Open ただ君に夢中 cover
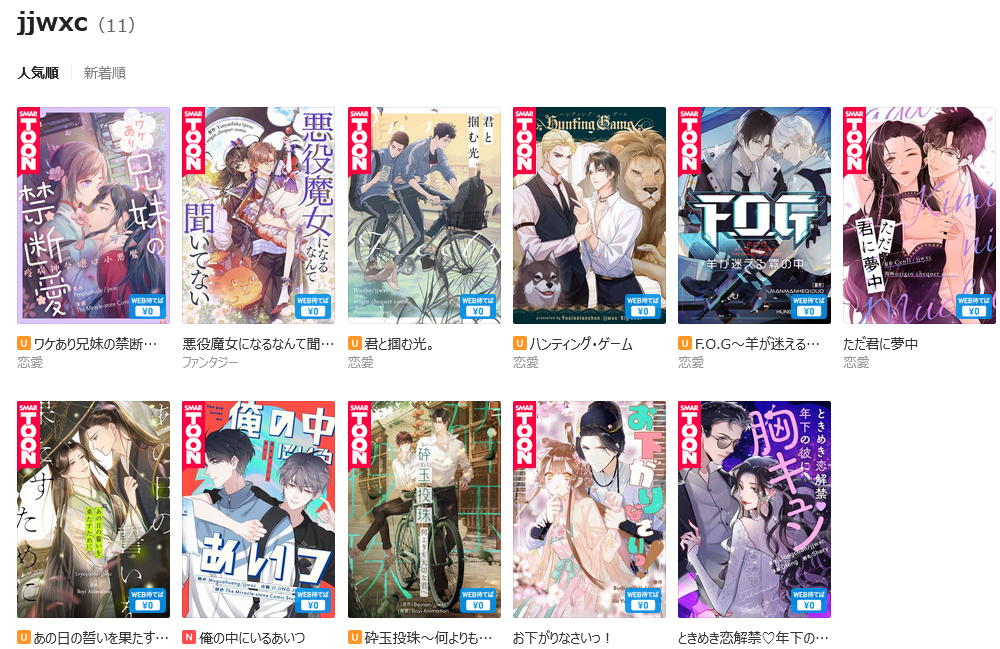The width and height of the screenshot is (1000, 649). click(x=919, y=215)
